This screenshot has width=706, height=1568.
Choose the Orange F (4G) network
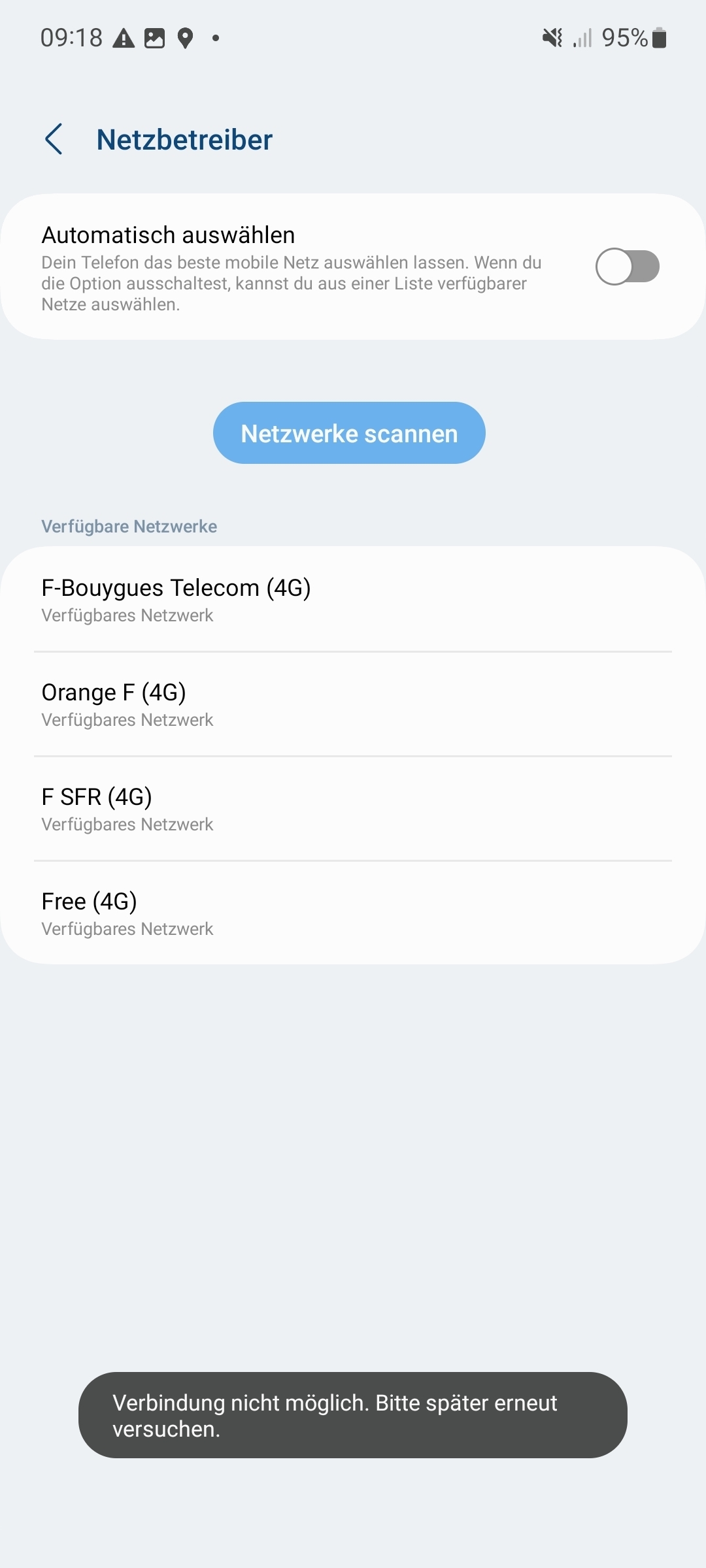(353, 704)
